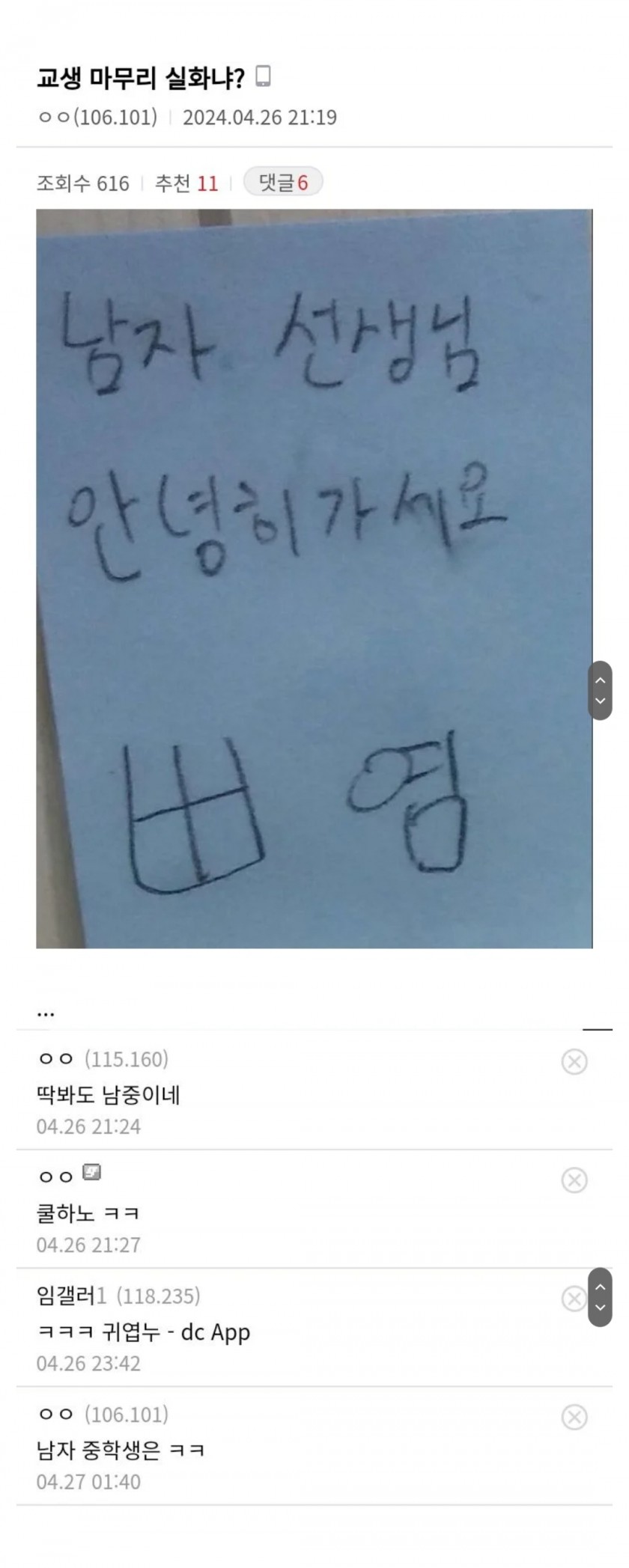Open the handwritten blue note photo
The height and width of the screenshot is (1568, 629).
tap(314, 578)
